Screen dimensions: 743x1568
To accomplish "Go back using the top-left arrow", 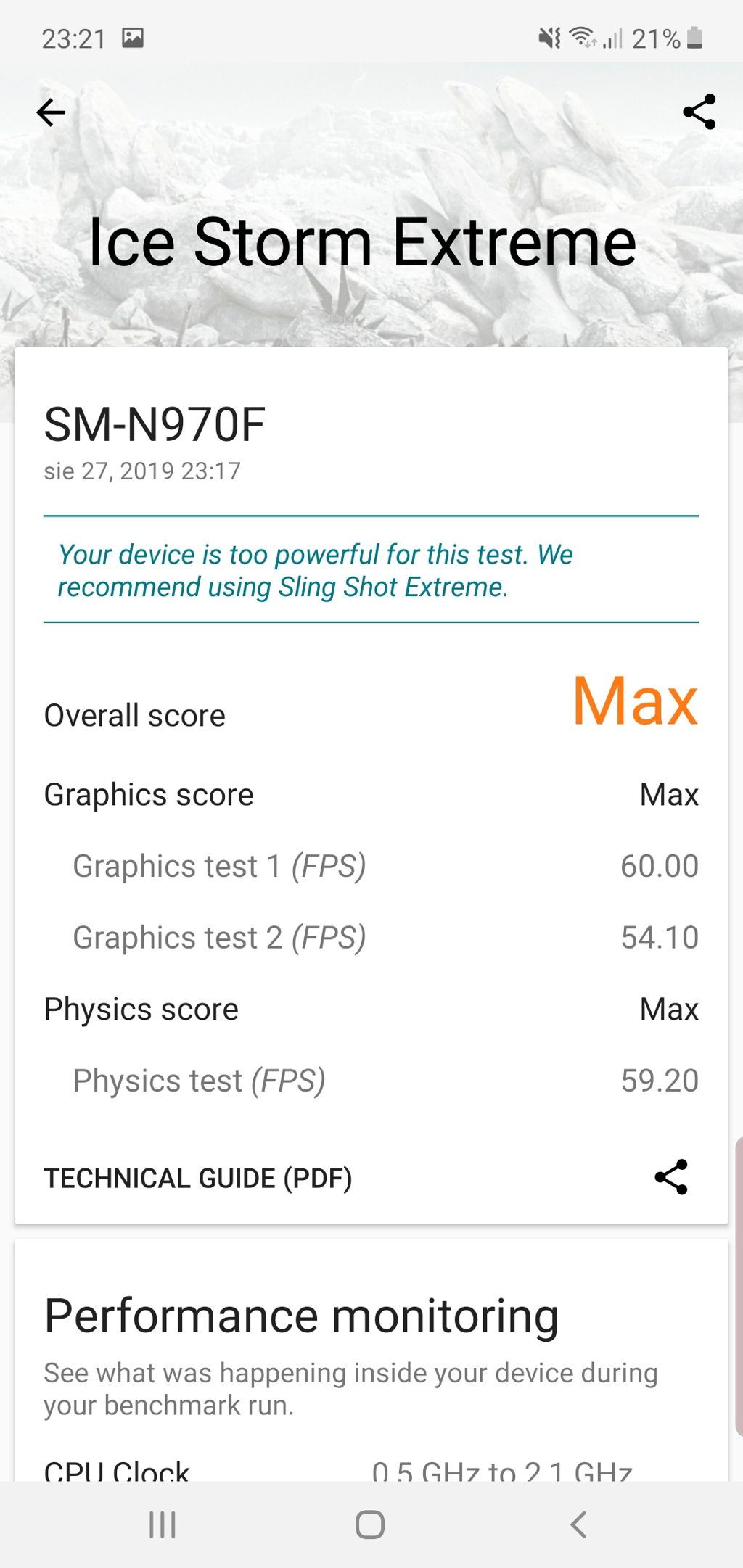I will (51, 112).
